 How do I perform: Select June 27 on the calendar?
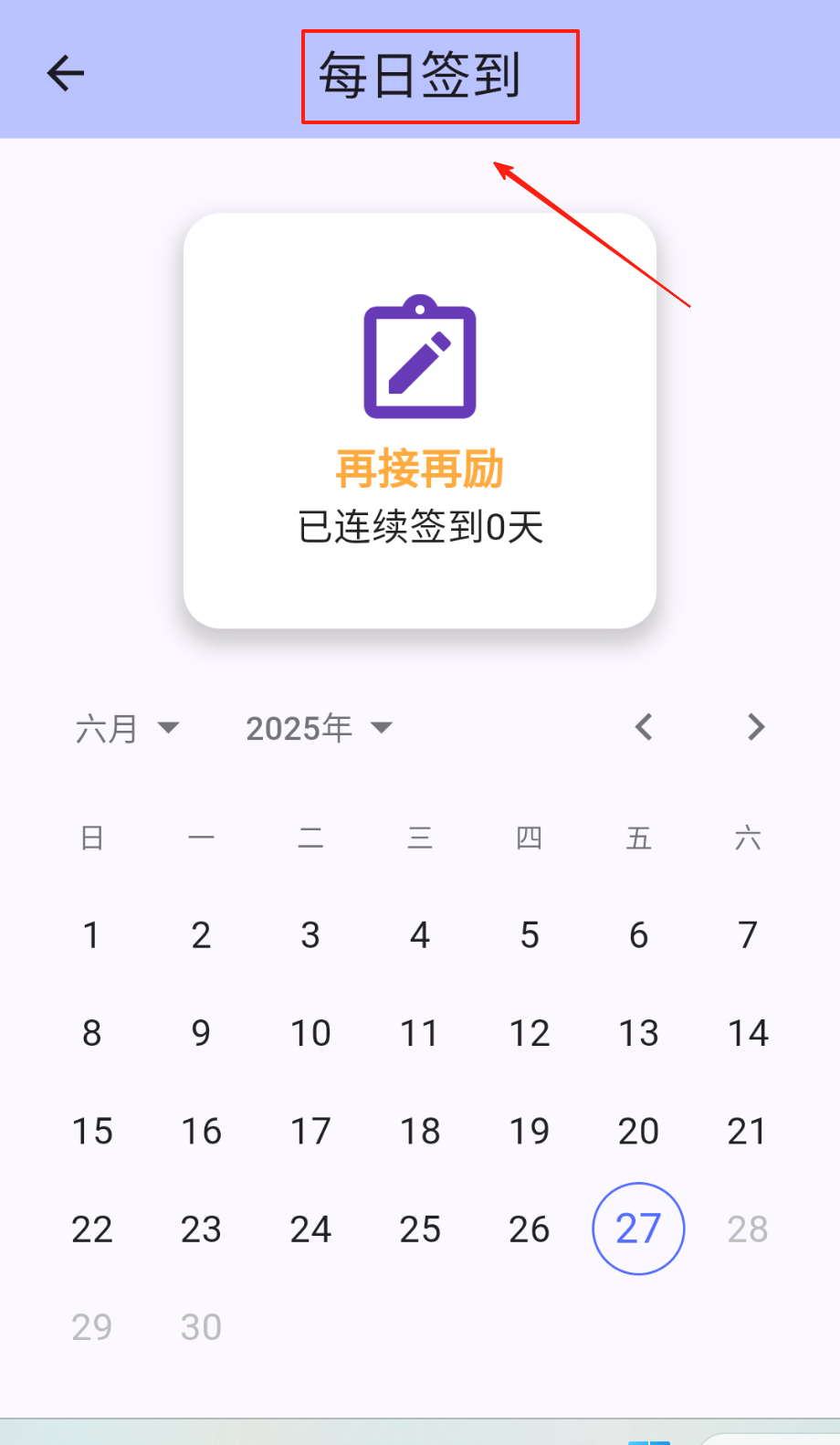click(638, 1229)
